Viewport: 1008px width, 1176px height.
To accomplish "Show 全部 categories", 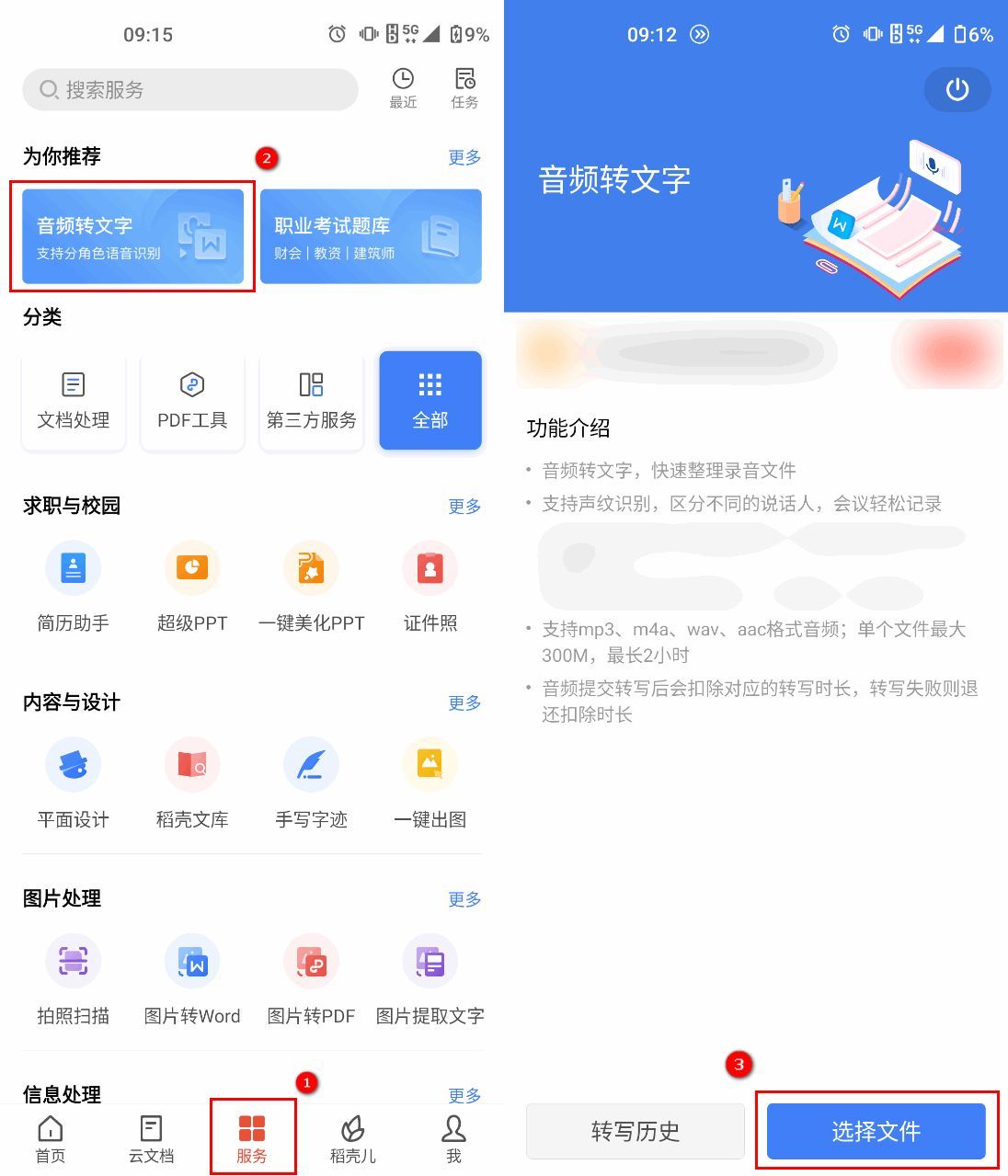I will pyautogui.click(x=430, y=401).
